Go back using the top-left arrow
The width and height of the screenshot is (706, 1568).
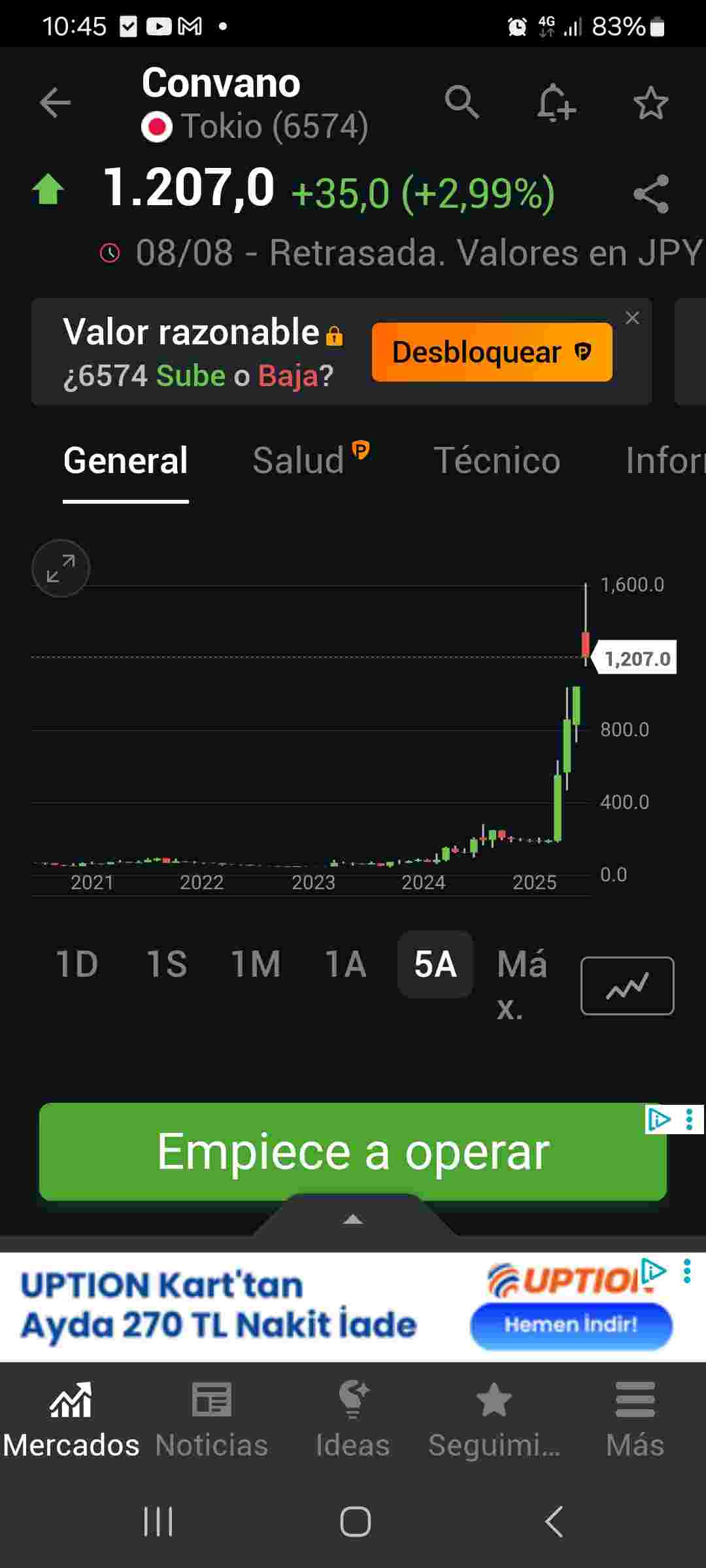click(55, 103)
